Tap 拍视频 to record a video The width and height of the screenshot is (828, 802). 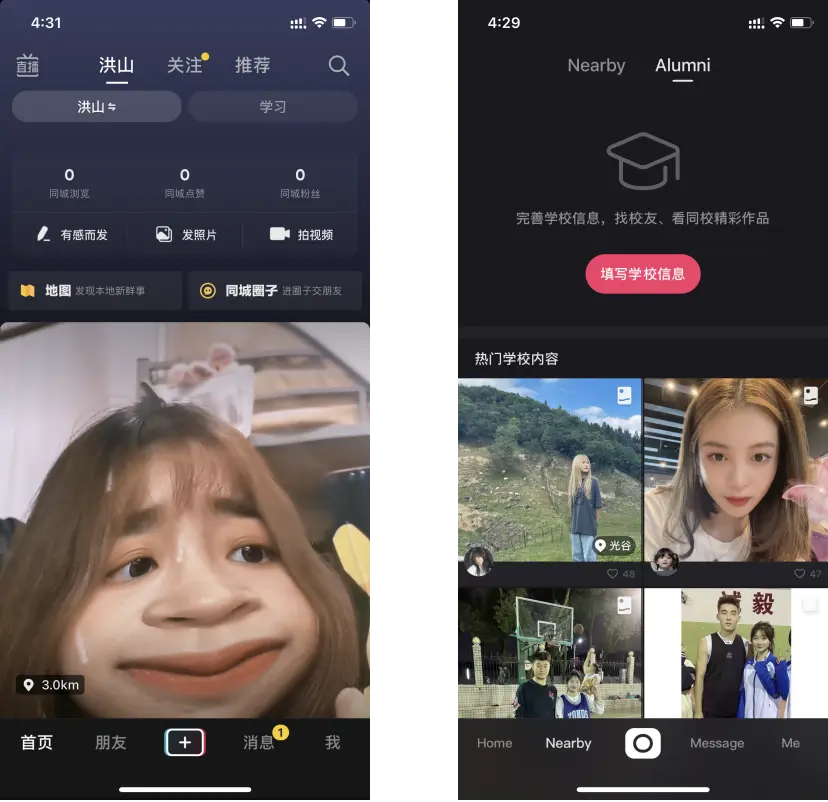(x=301, y=234)
